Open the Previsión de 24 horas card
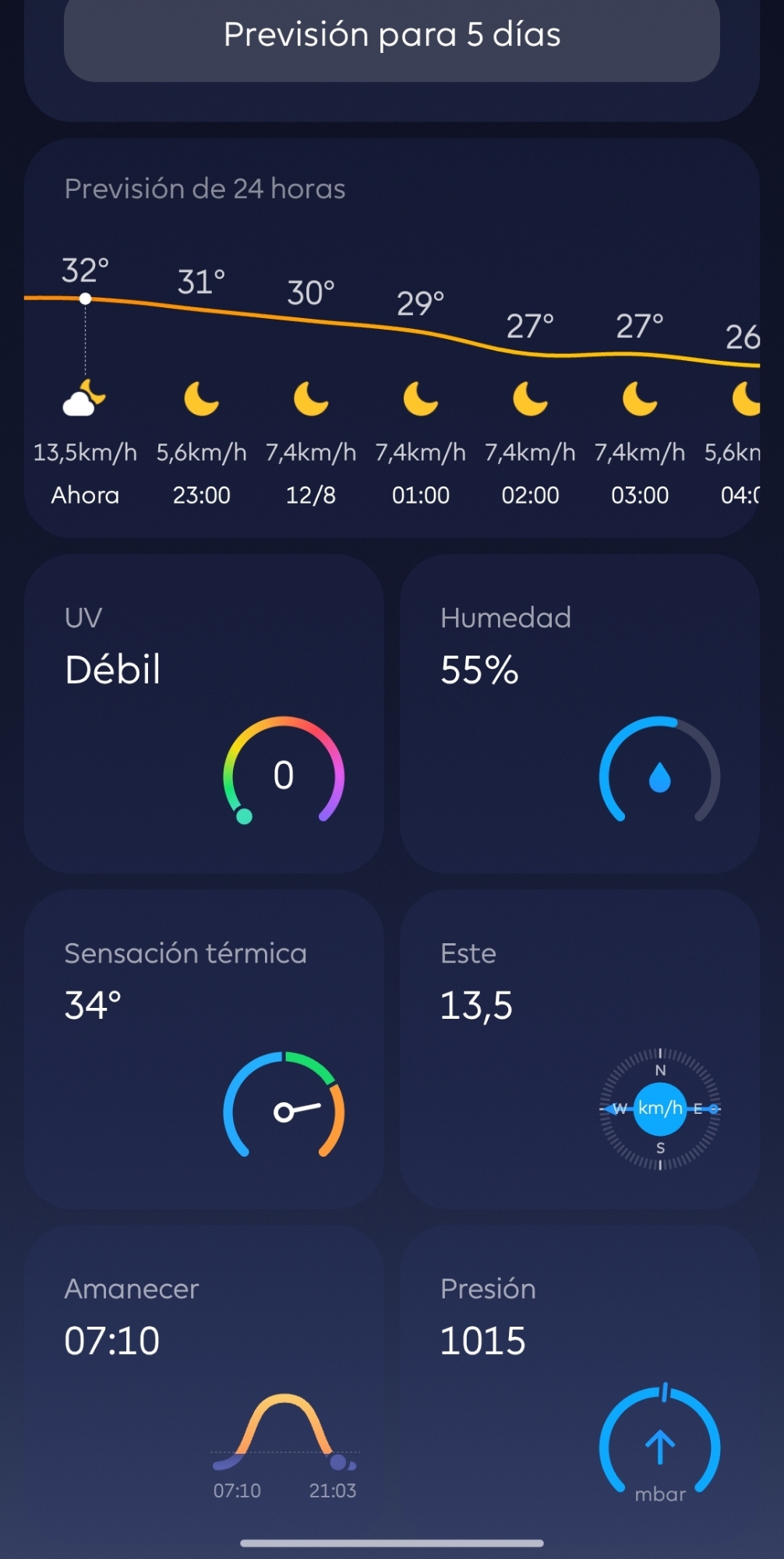 [391, 339]
